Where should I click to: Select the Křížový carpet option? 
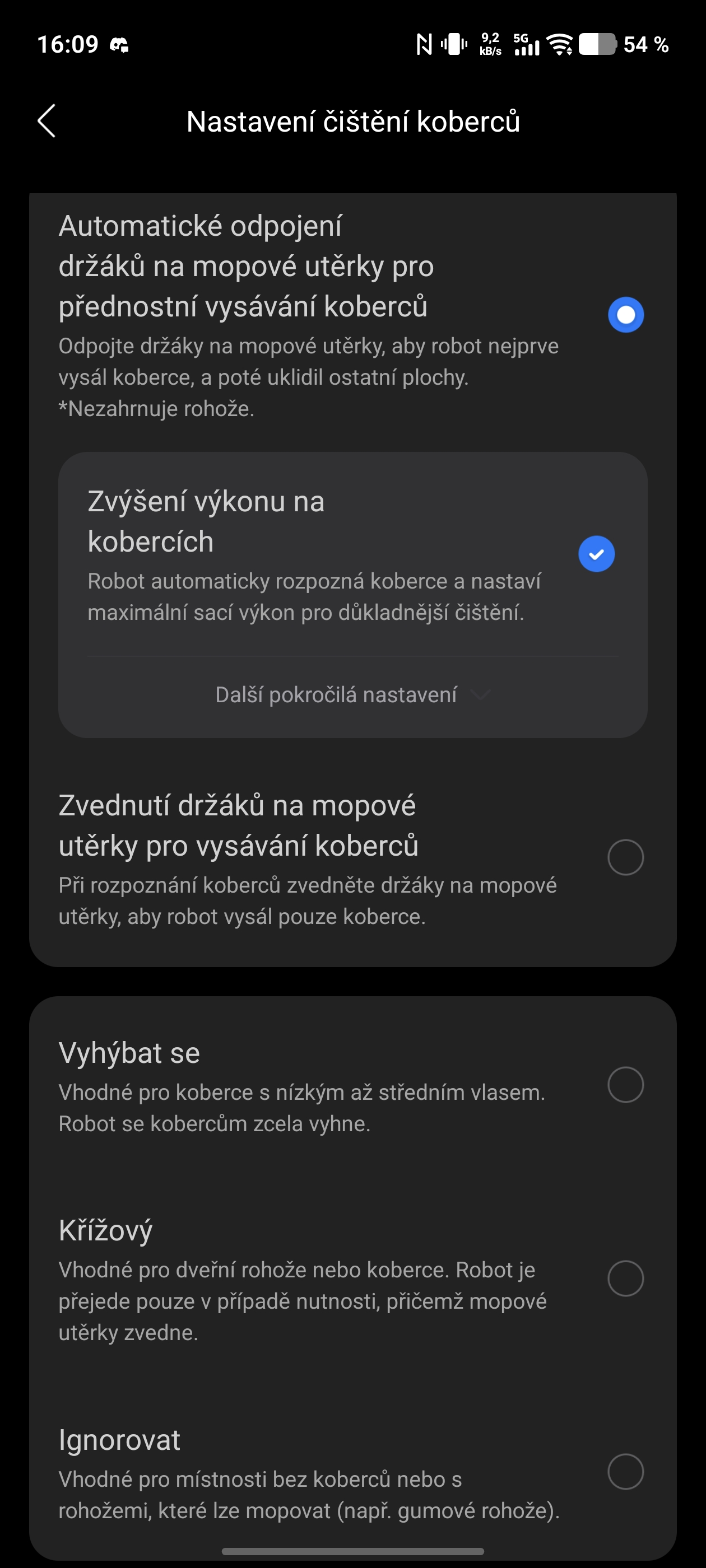click(x=625, y=1278)
